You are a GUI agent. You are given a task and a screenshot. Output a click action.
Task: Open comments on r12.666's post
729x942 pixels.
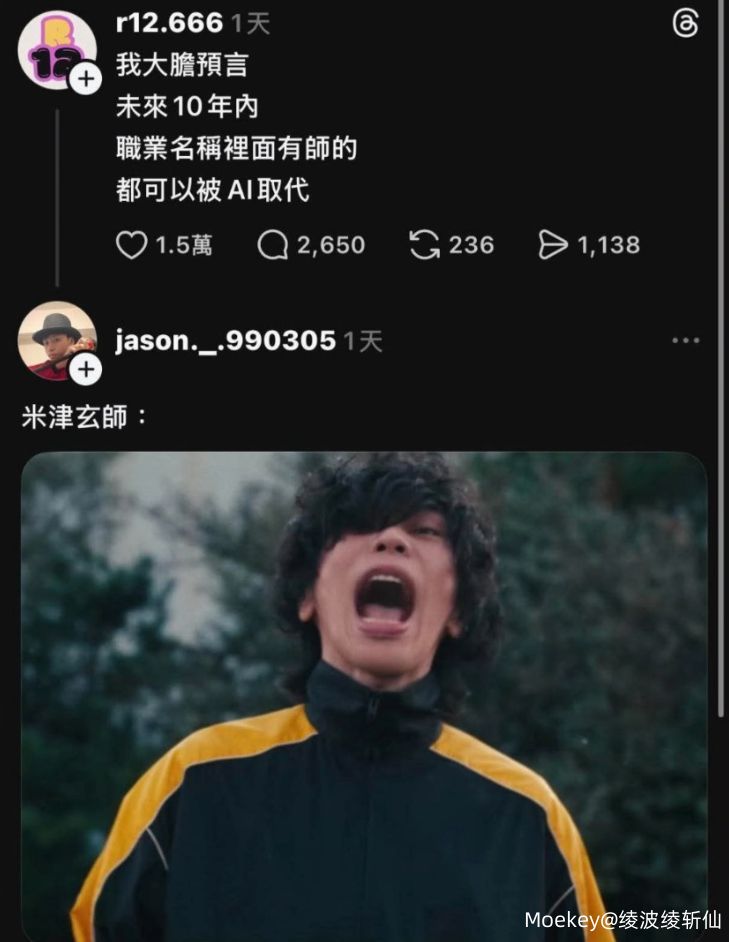(273, 245)
